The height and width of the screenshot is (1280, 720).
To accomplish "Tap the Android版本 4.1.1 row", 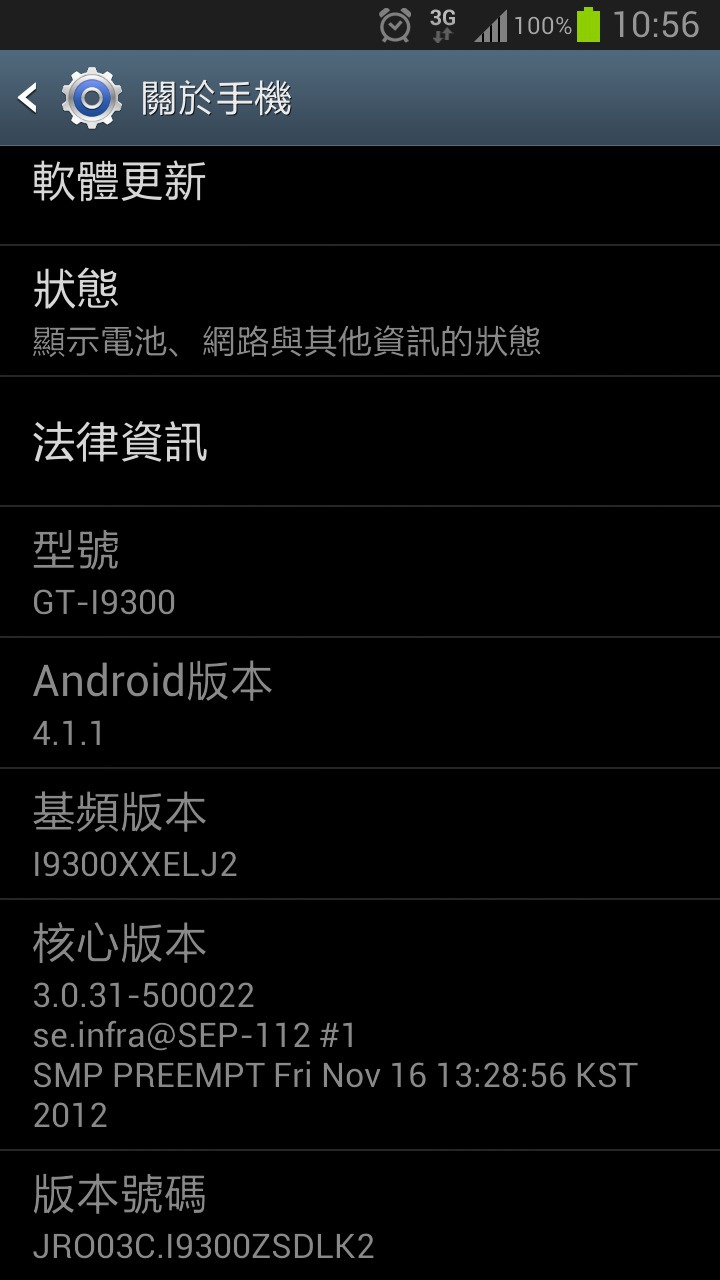I will 360,703.
